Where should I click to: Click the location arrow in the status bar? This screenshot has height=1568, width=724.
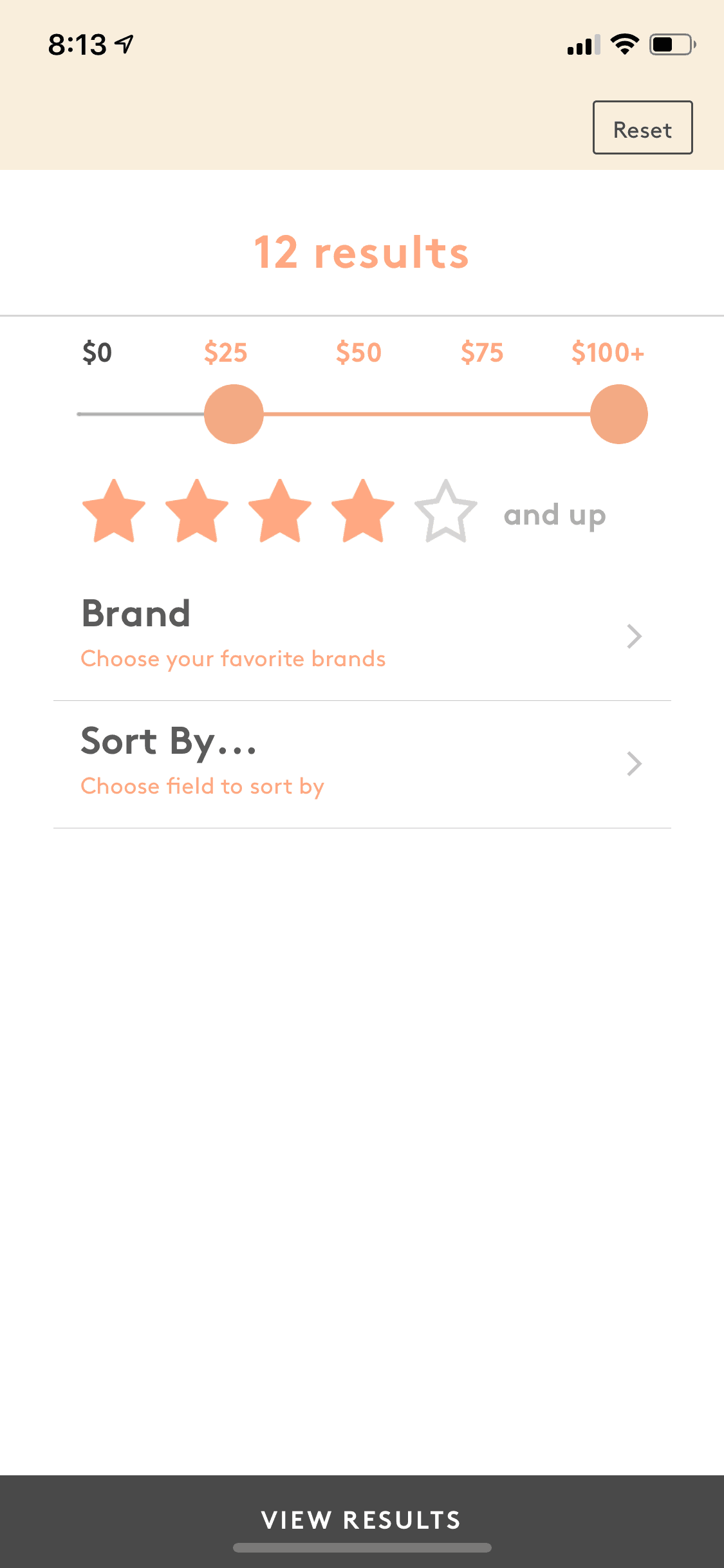(124, 43)
